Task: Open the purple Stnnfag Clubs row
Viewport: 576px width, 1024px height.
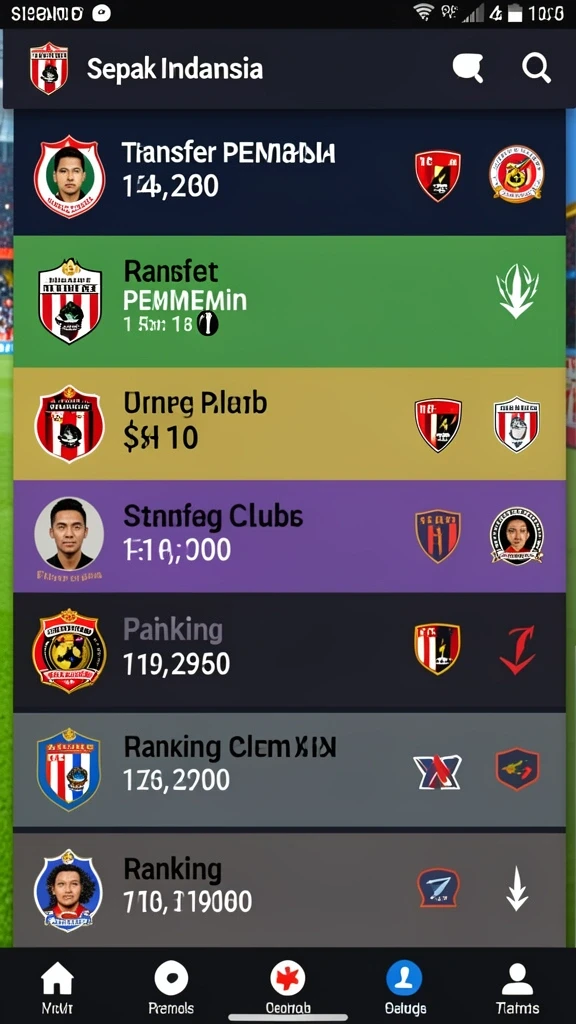Action: pos(289,537)
